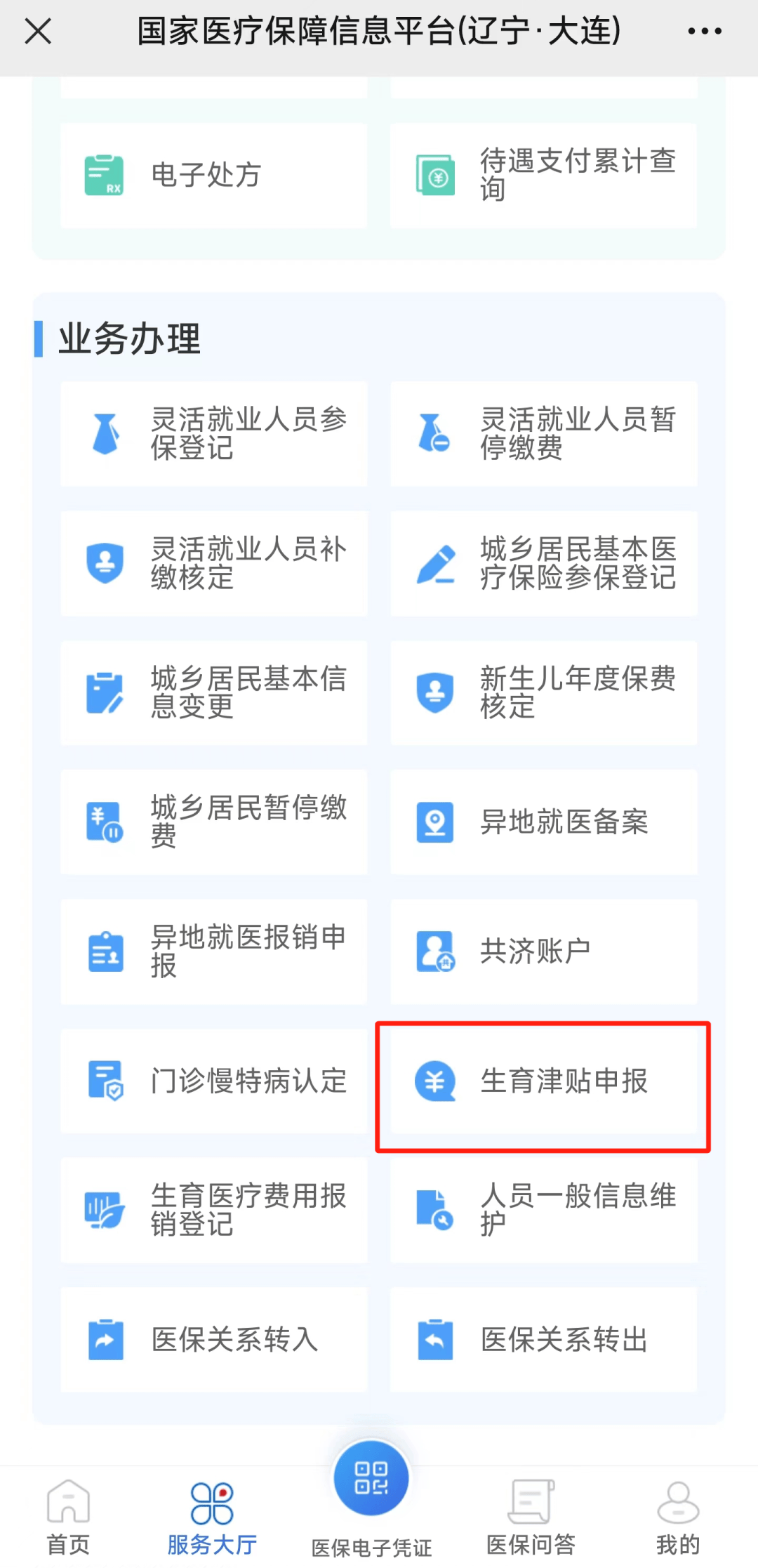Close the page with the X icon
758x1568 pixels.
coord(38,31)
